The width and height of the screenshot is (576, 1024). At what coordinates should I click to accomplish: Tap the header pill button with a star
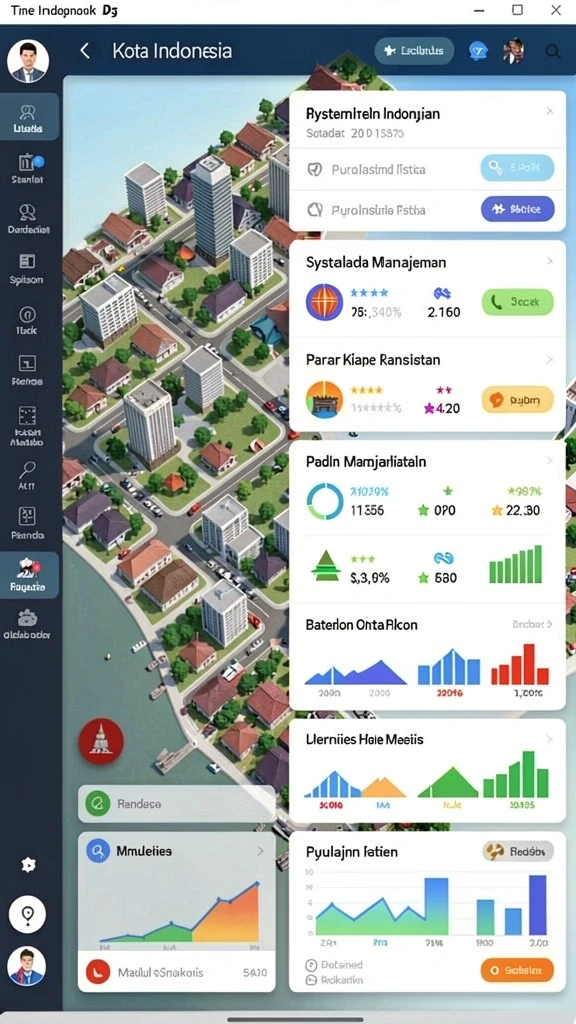click(414, 51)
